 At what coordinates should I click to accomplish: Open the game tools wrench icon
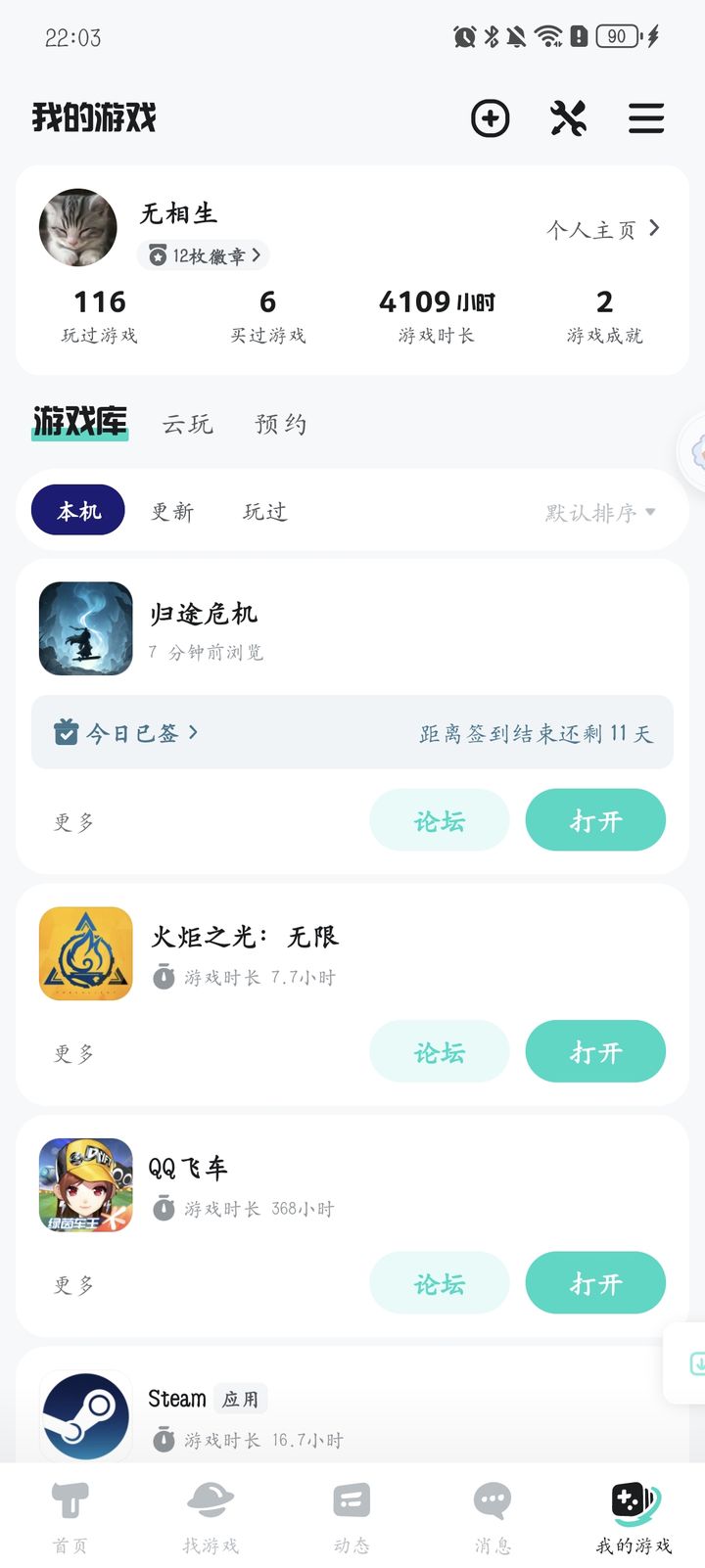coord(568,118)
